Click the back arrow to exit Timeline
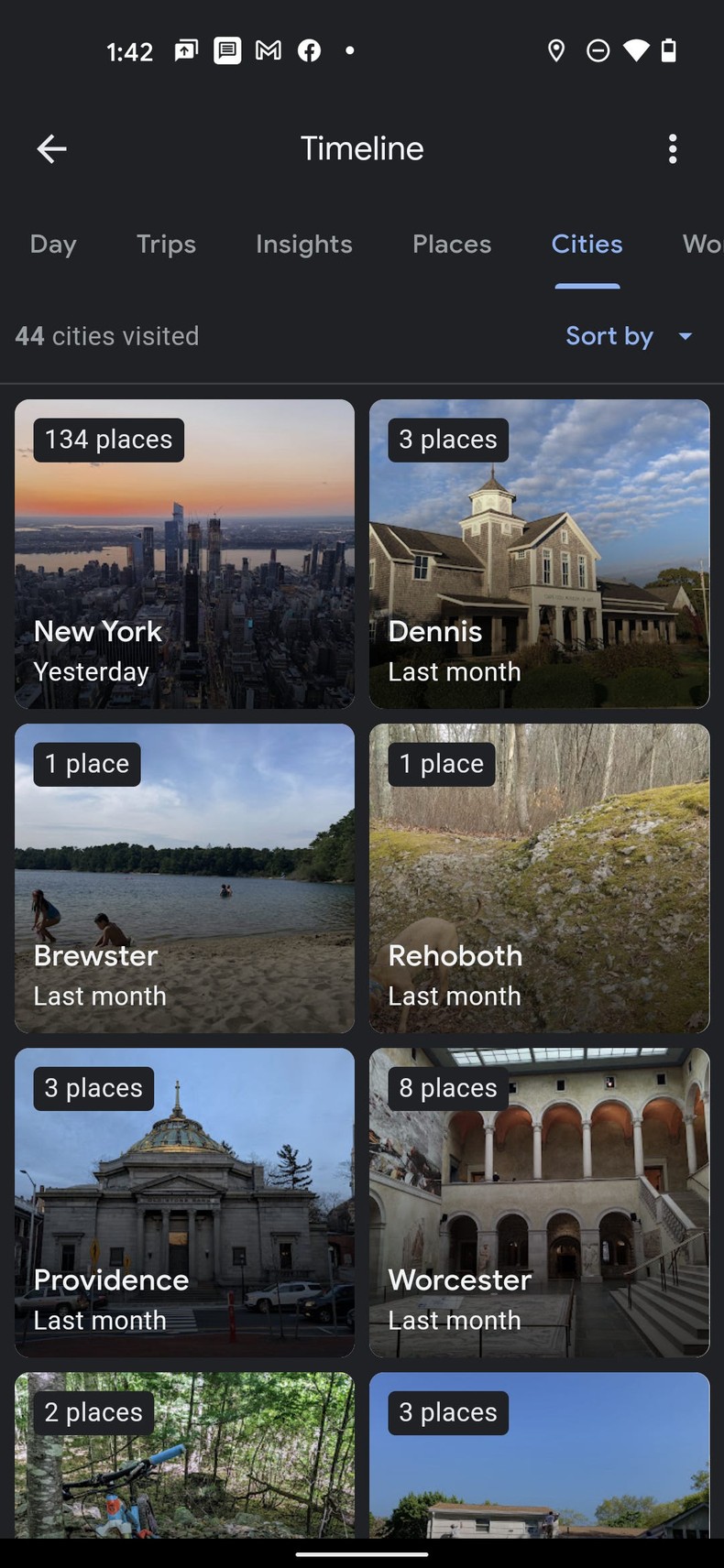724x1568 pixels. 50,148
